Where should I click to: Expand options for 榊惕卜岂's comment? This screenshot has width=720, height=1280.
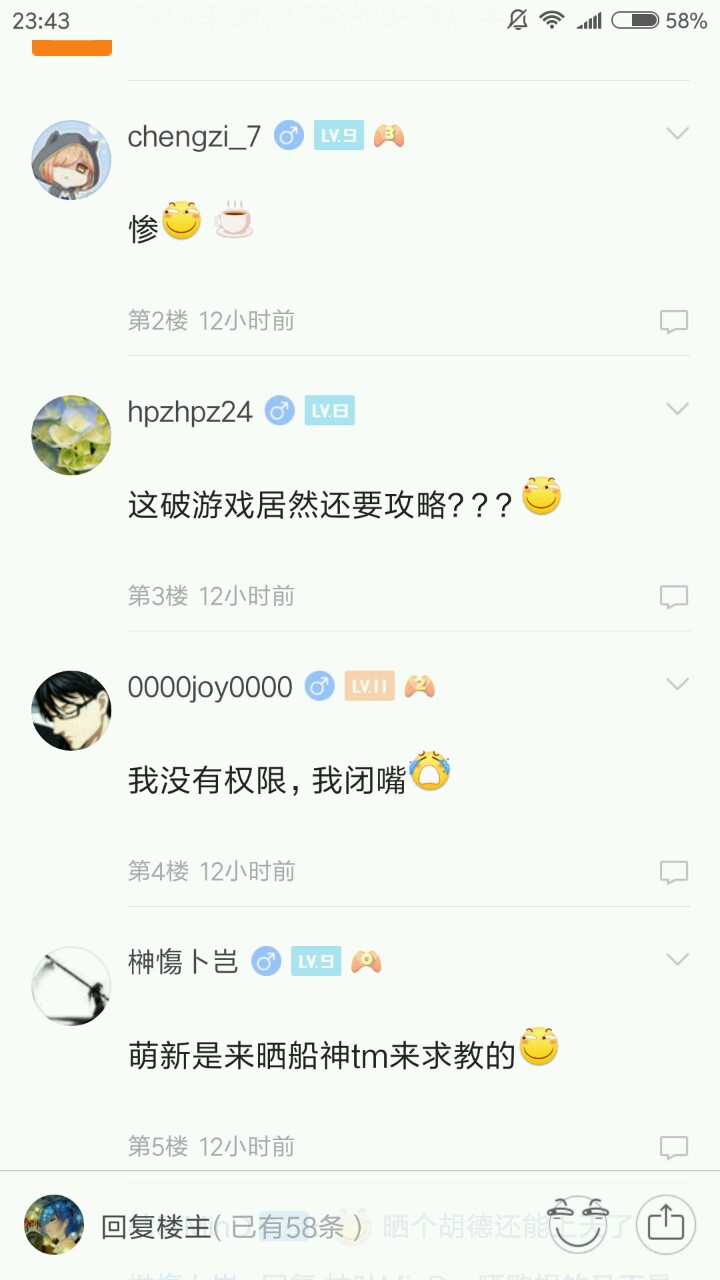[678, 960]
